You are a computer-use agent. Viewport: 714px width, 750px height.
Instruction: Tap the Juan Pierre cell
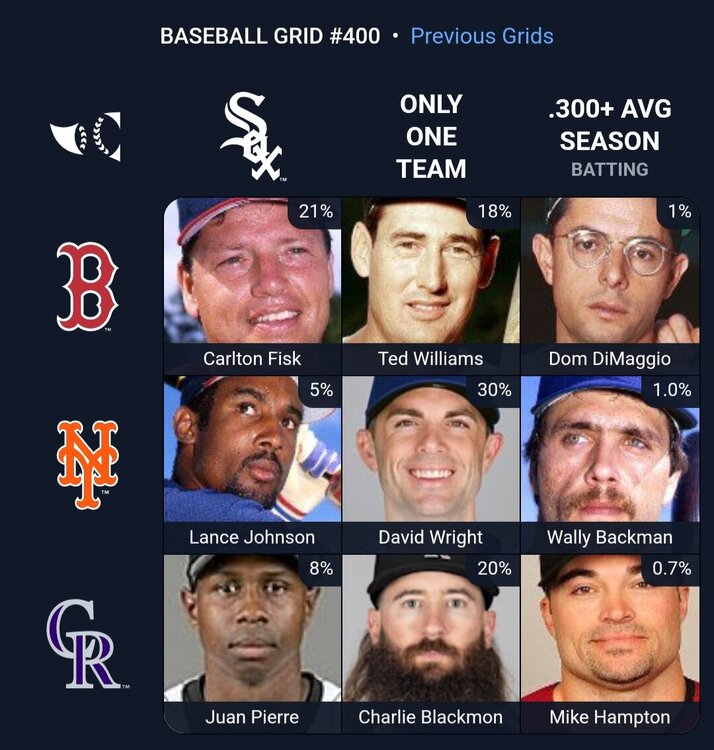(252, 642)
